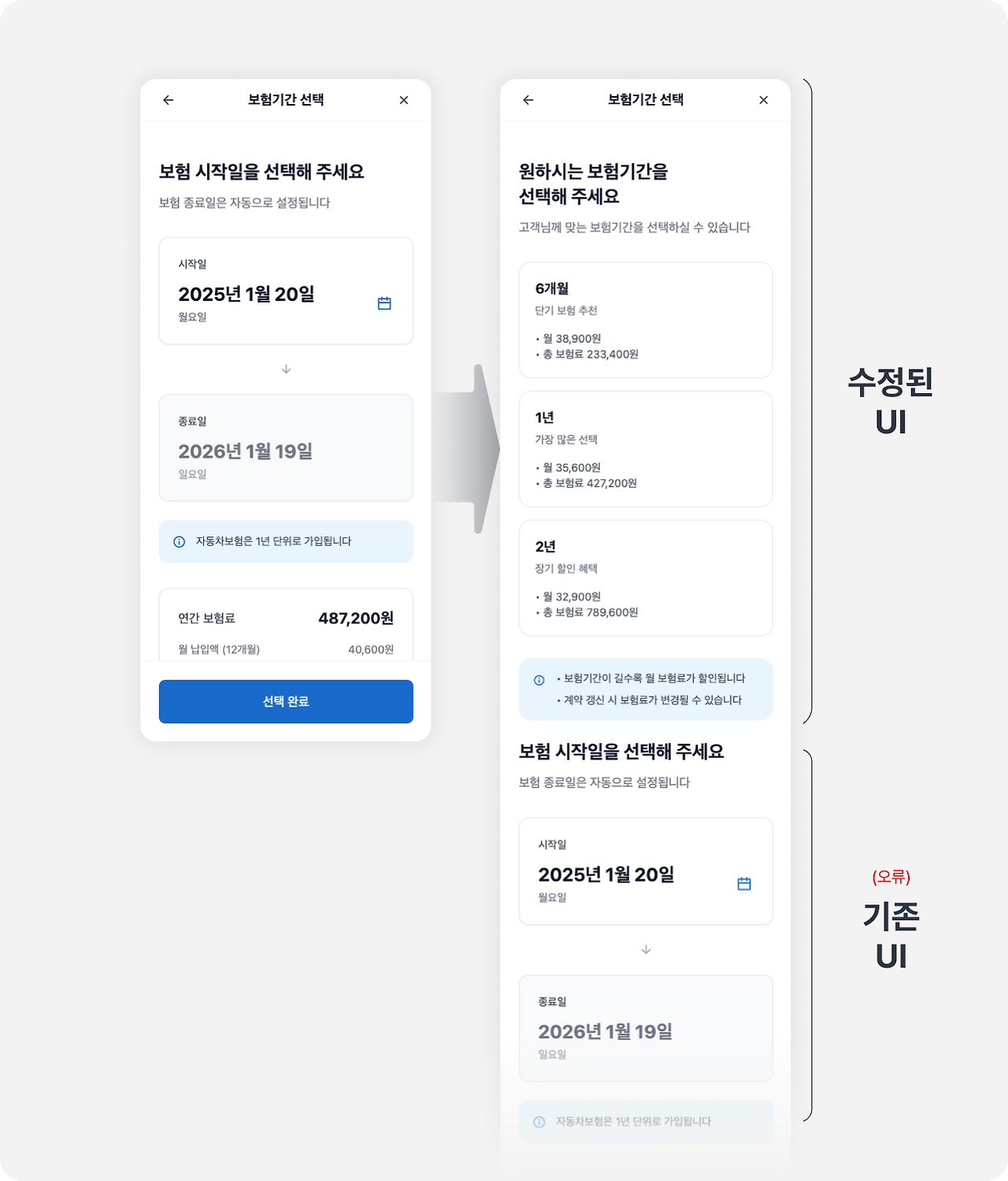Screen dimensions: 1008x1181
Task: Click the 연간 보험료 summary row
Action: (286, 618)
